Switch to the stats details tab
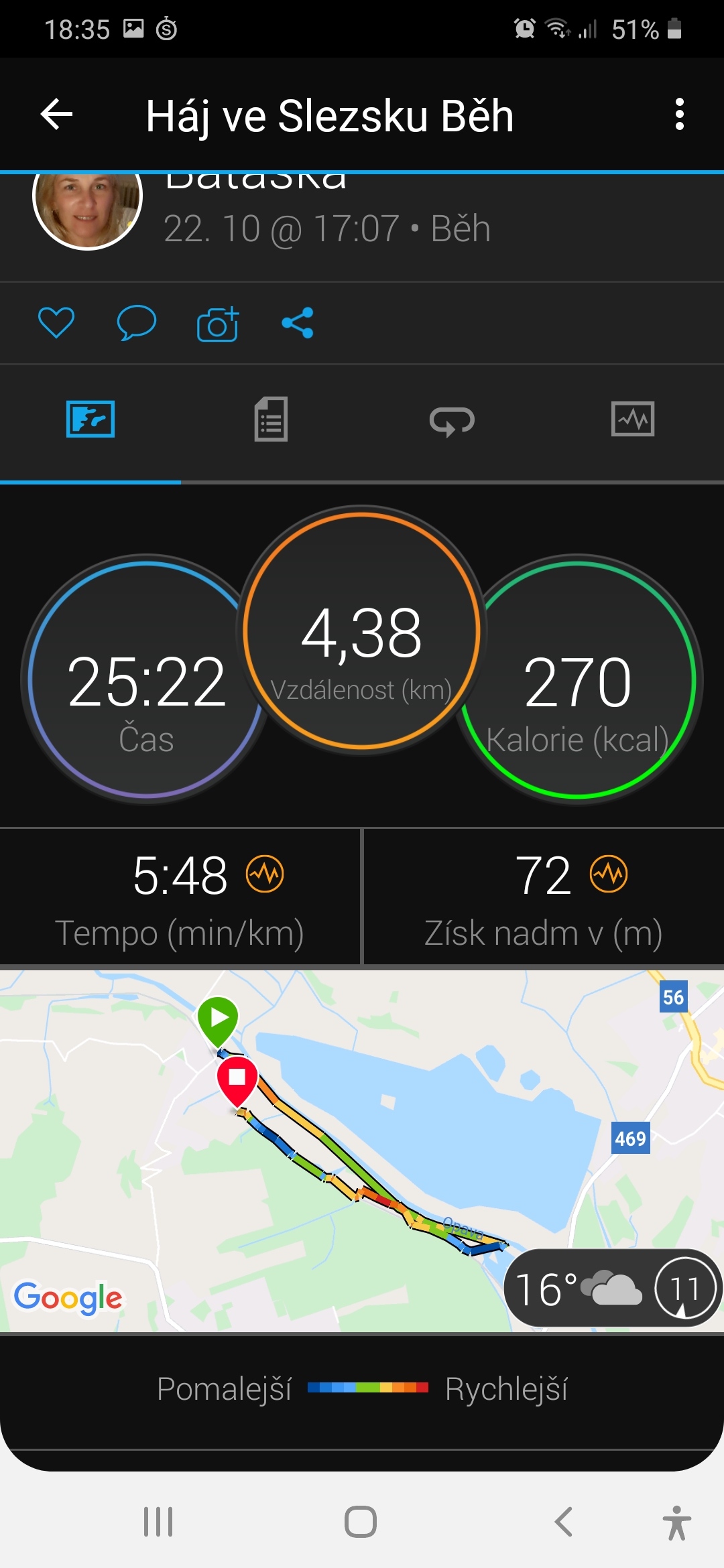The image size is (724, 1568). click(271, 419)
